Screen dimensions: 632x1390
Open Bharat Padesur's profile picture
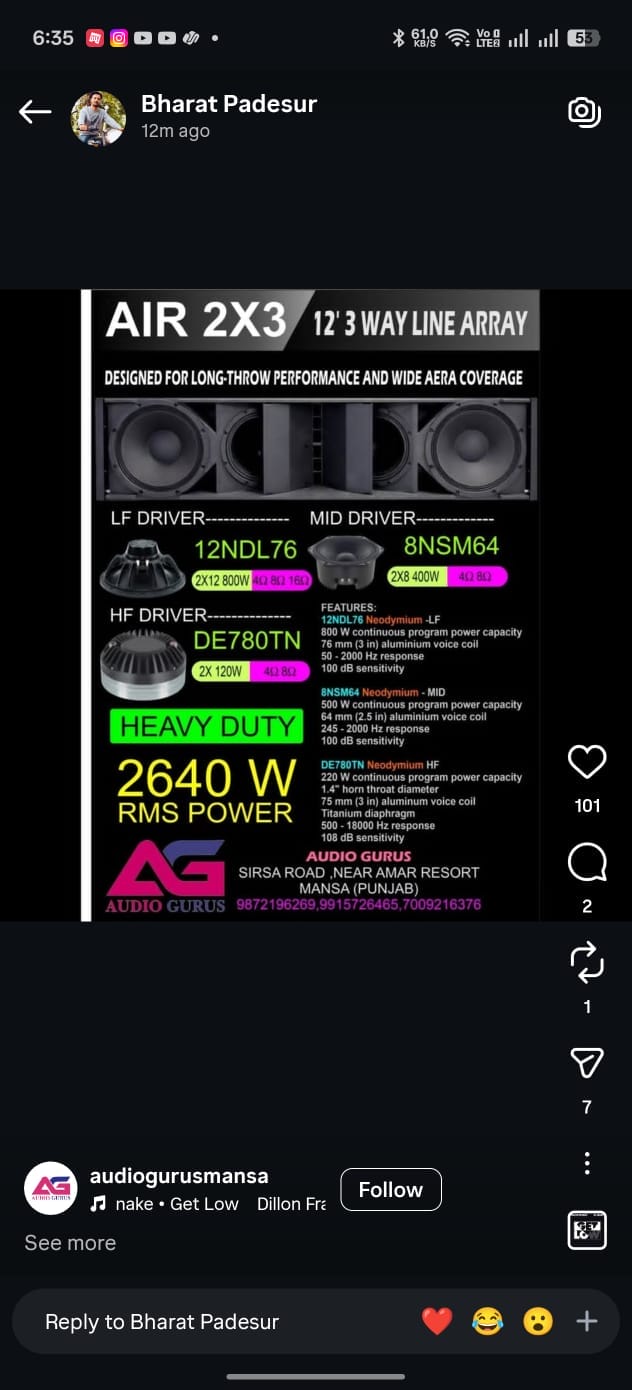(98, 118)
